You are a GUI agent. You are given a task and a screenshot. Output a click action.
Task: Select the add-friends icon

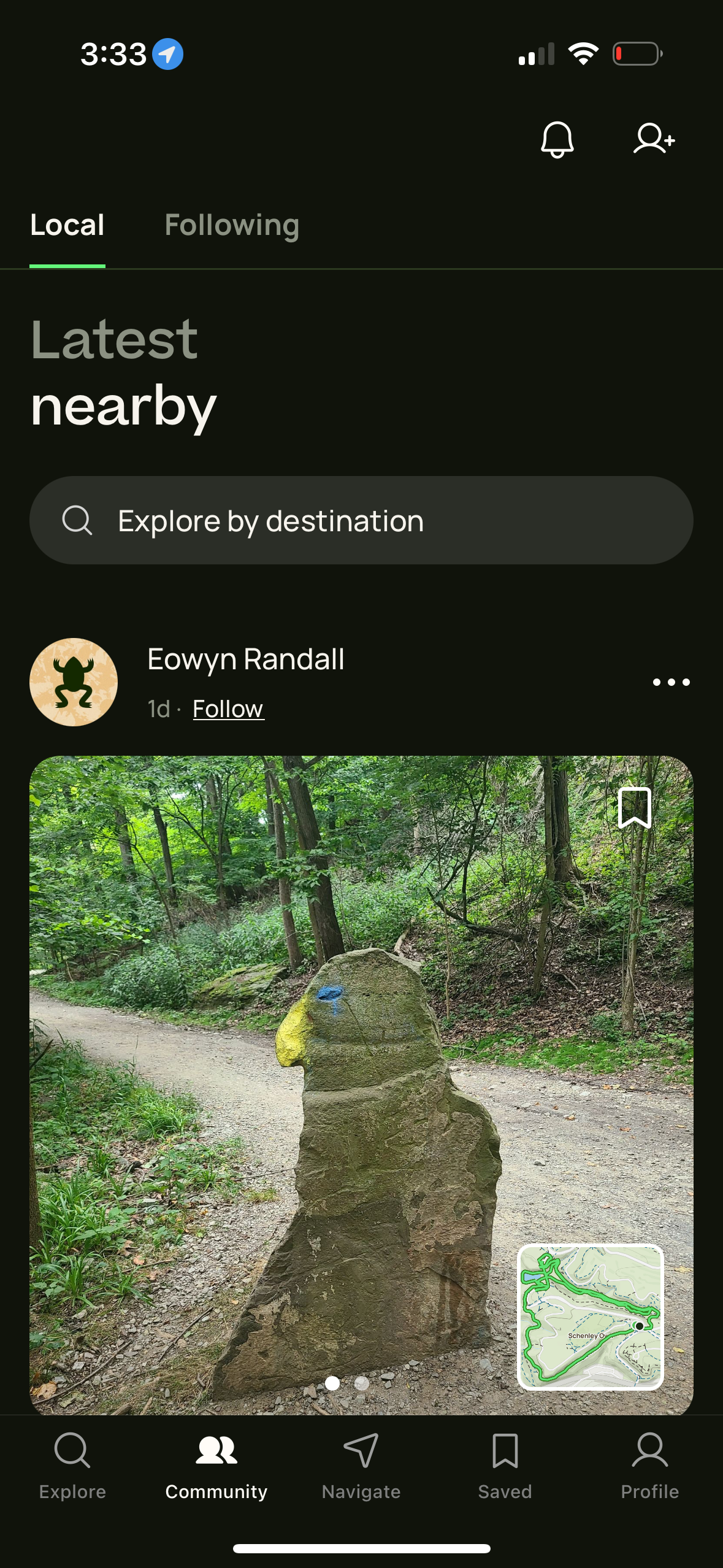point(653,140)
